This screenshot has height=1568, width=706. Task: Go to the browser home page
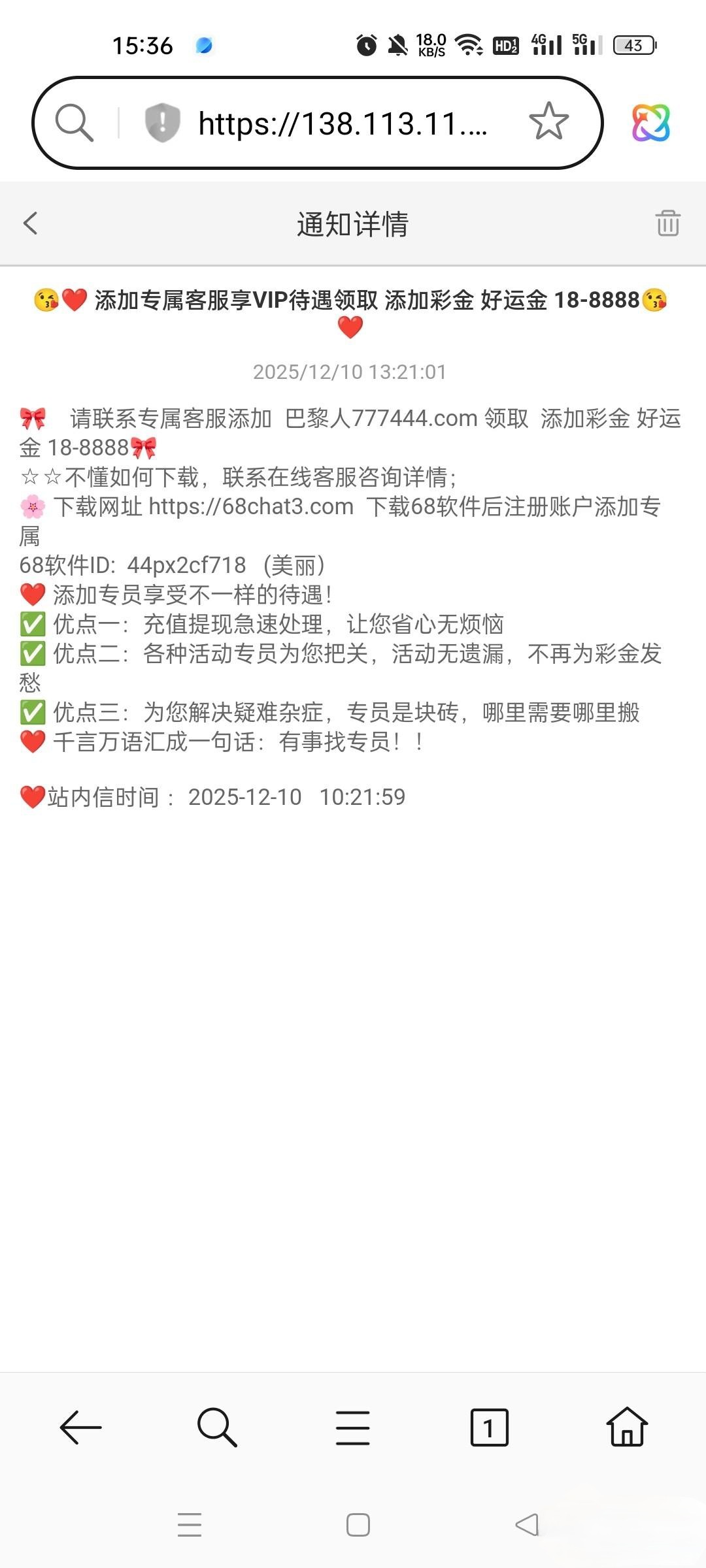626,1428
